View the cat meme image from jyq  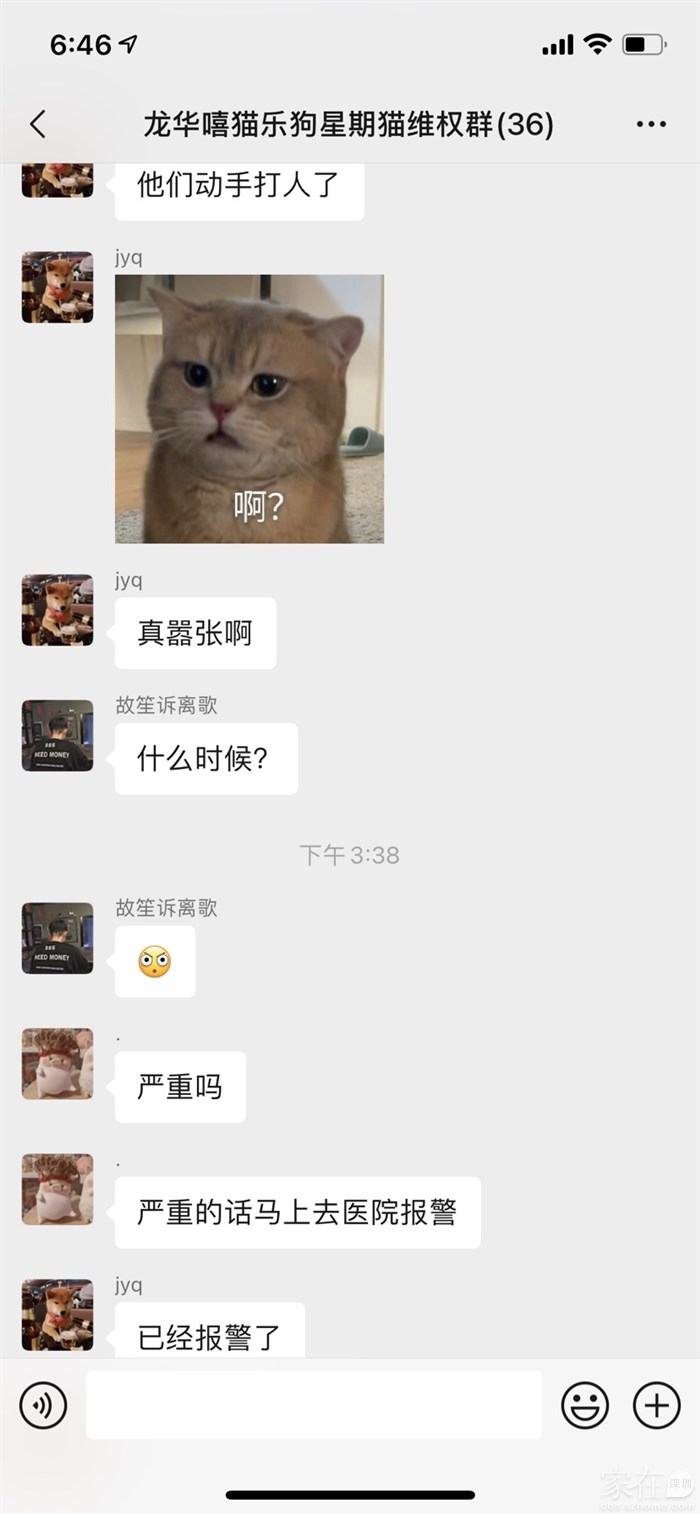249,409
